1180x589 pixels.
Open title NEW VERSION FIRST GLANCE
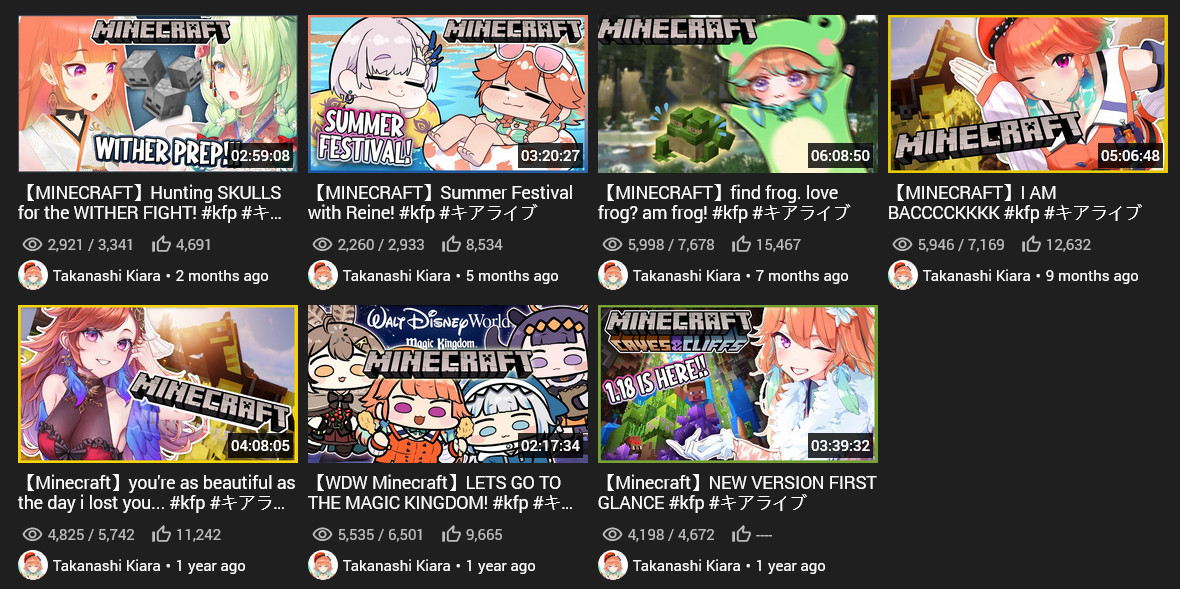pyautogui.click(x=736, y=492)
